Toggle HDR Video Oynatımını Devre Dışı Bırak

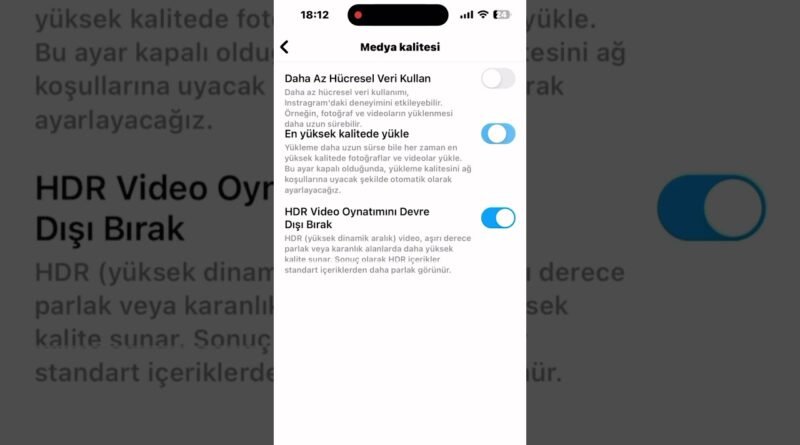498,218
